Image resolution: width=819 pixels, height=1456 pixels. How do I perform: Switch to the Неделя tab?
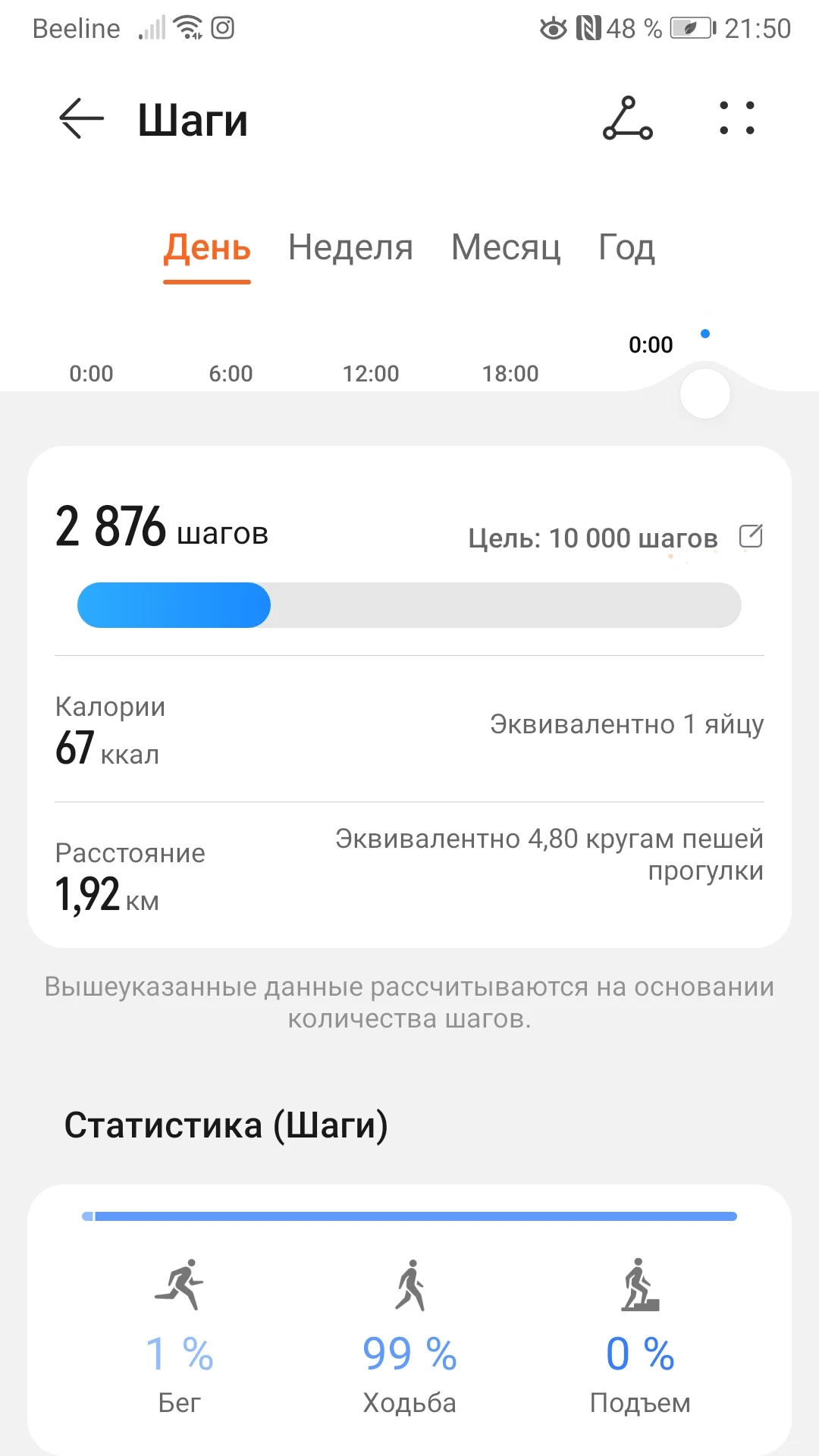point(350,248)
